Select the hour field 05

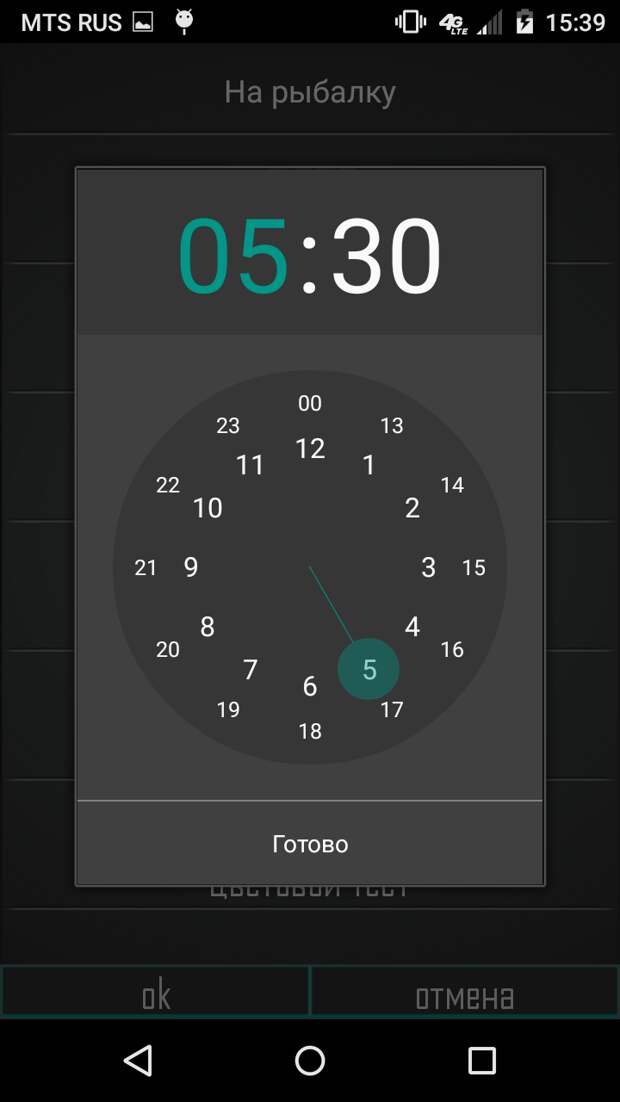pyautogui.click(x=233, y=256)
